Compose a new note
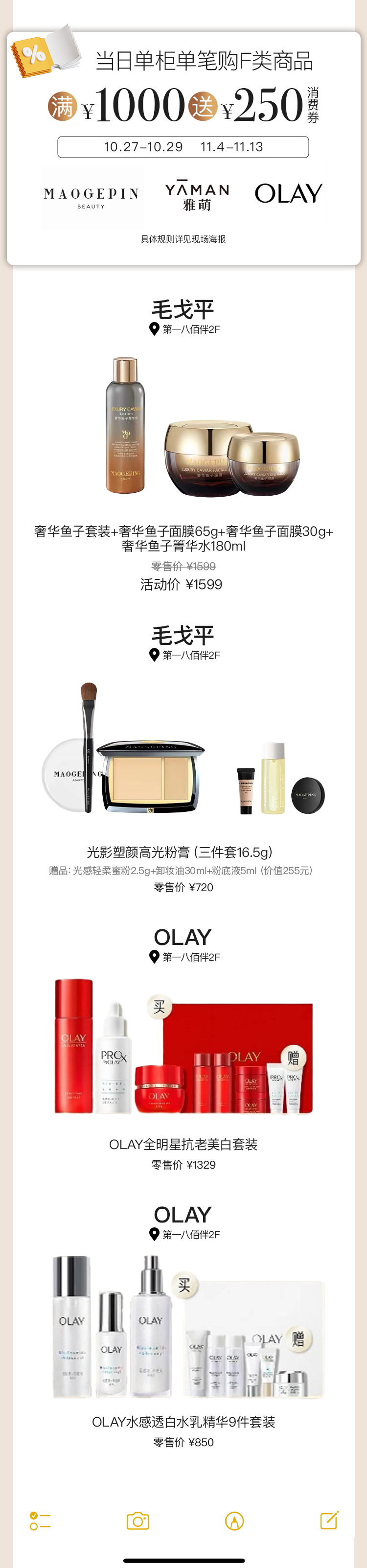Image resolution: width=367 pixels, height=1568 pixels. click(x=329, y=1521)
